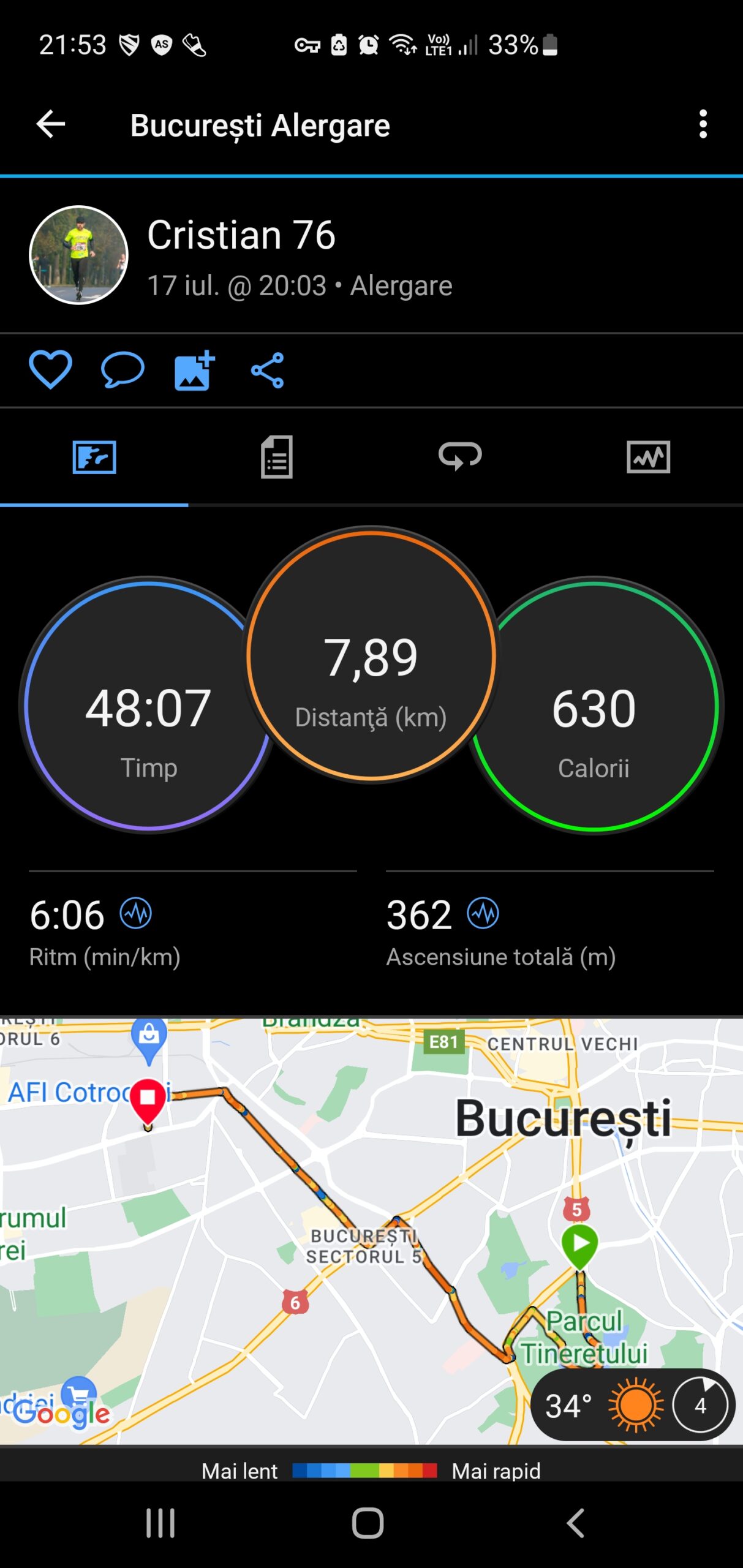Open pace chart icon beside 6:06
The image size is (743, 1568).
click(135, 913)
